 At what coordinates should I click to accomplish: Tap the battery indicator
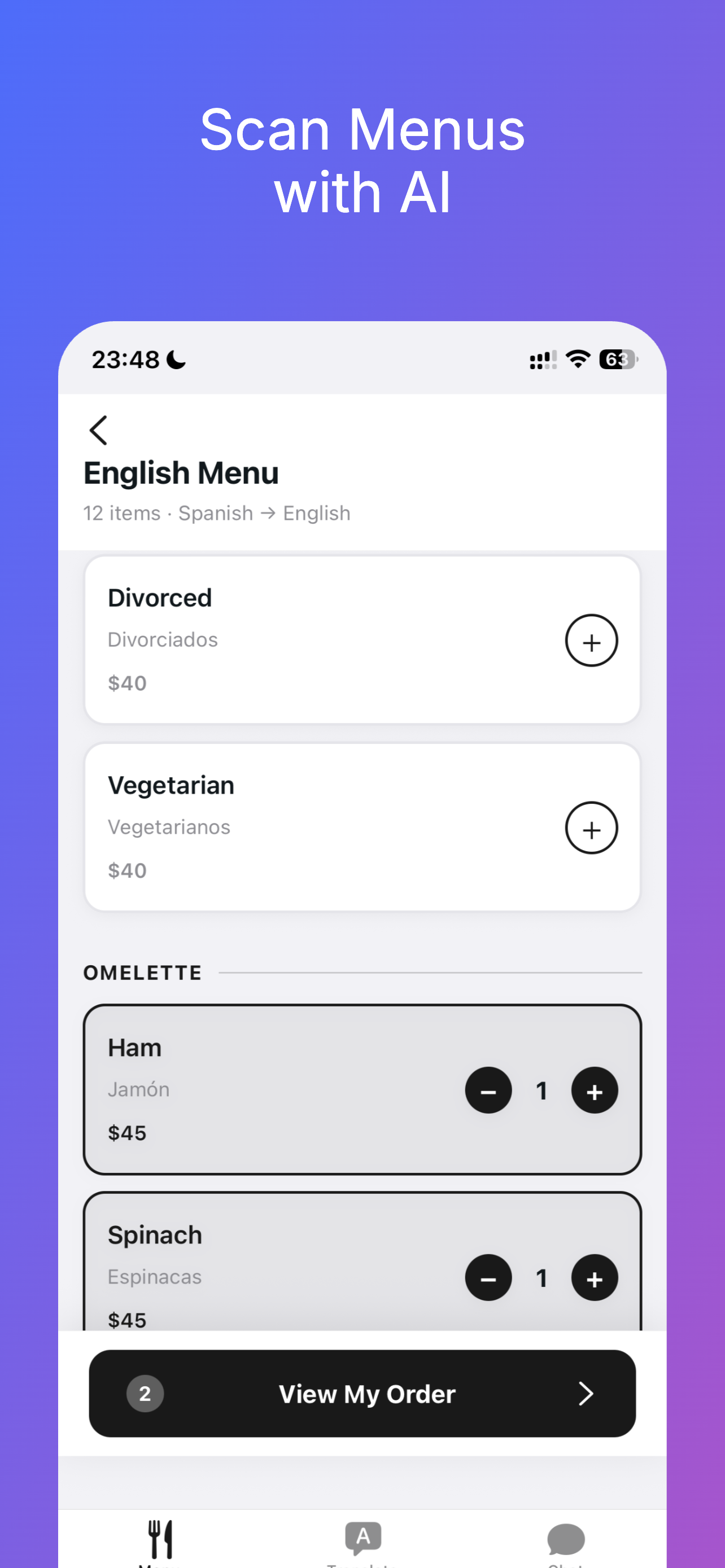617,359
